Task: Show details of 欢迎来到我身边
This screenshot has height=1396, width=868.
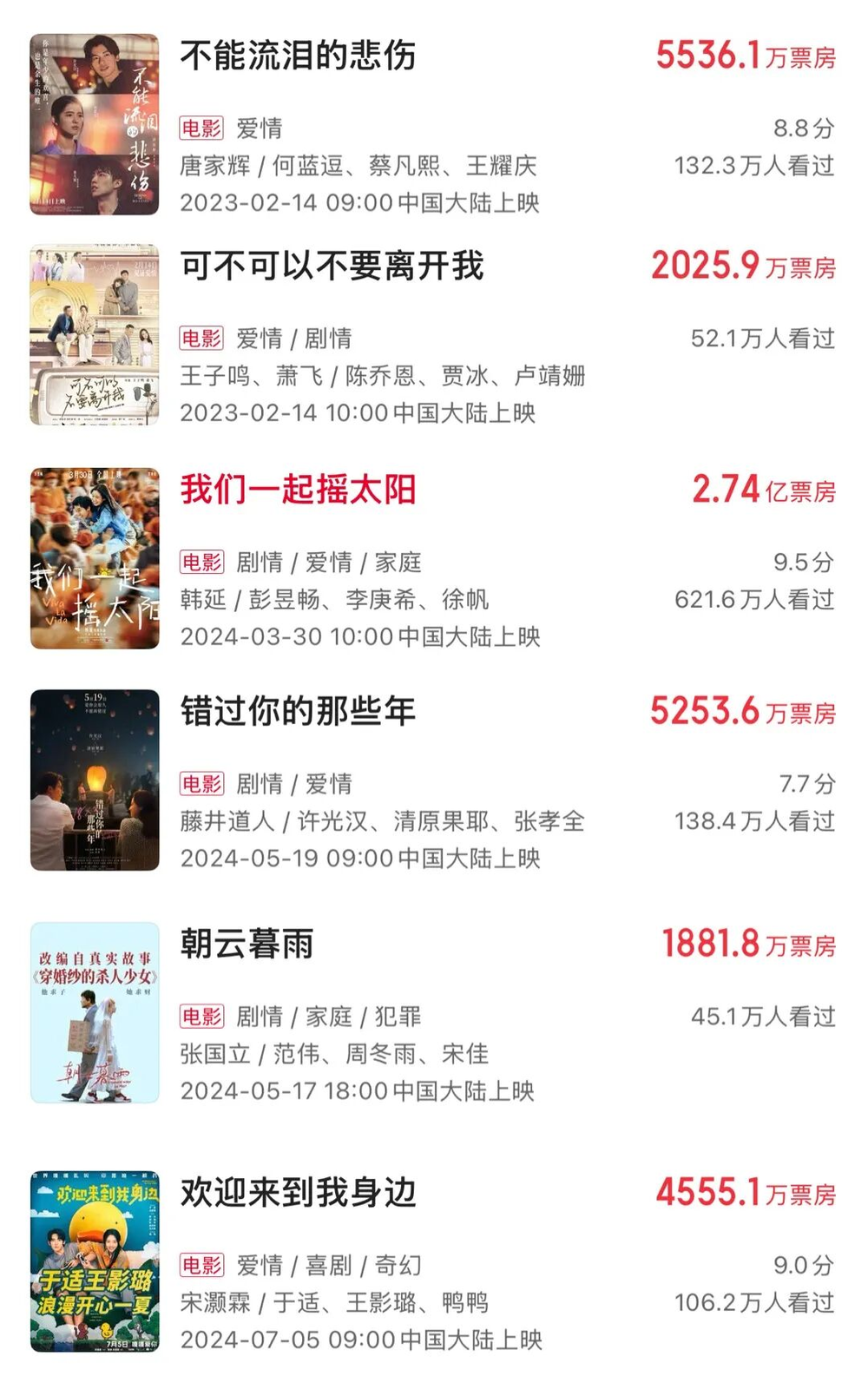Action: tap(298, 1194)
